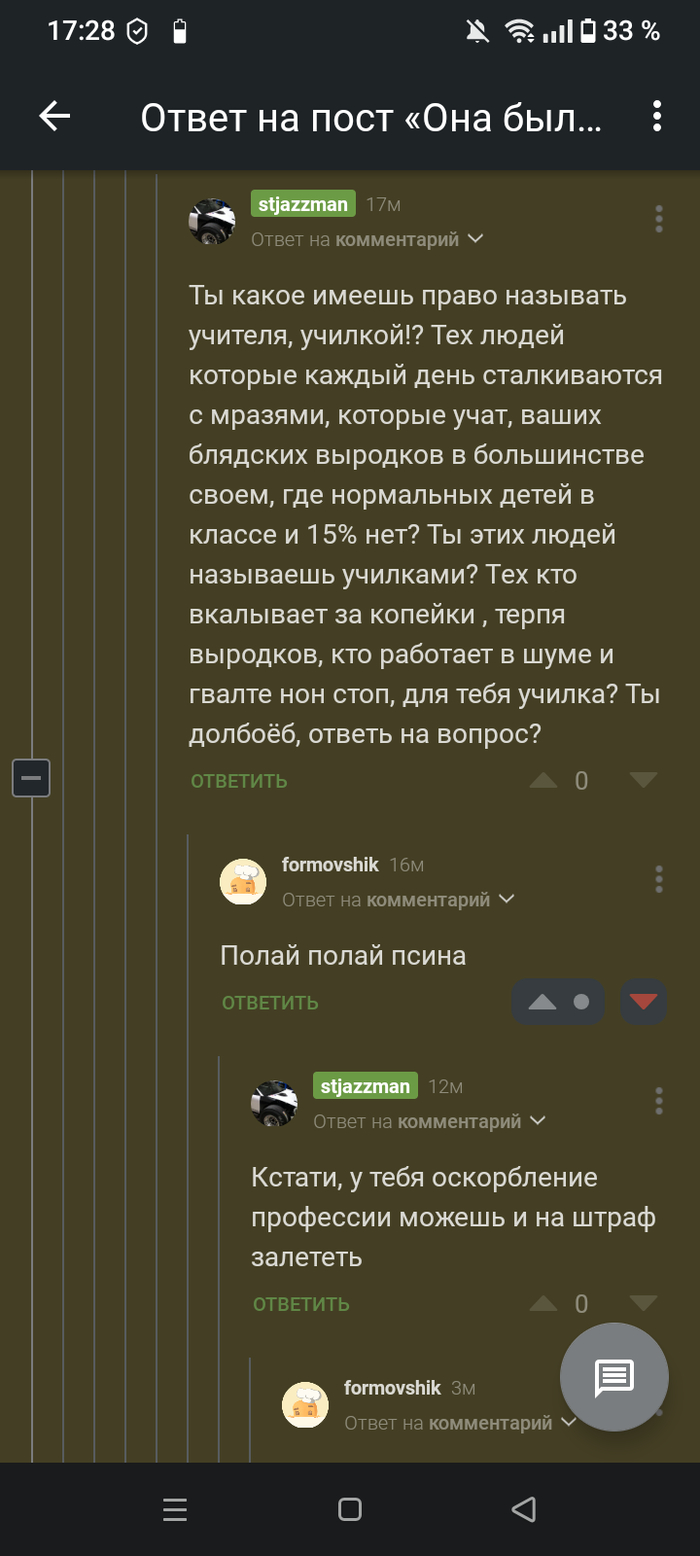The width and height of the screenshot is (700, 1556).
Task: Write a new comment with the floating button
Action: pyautogui.click(x=614, y=1378)
